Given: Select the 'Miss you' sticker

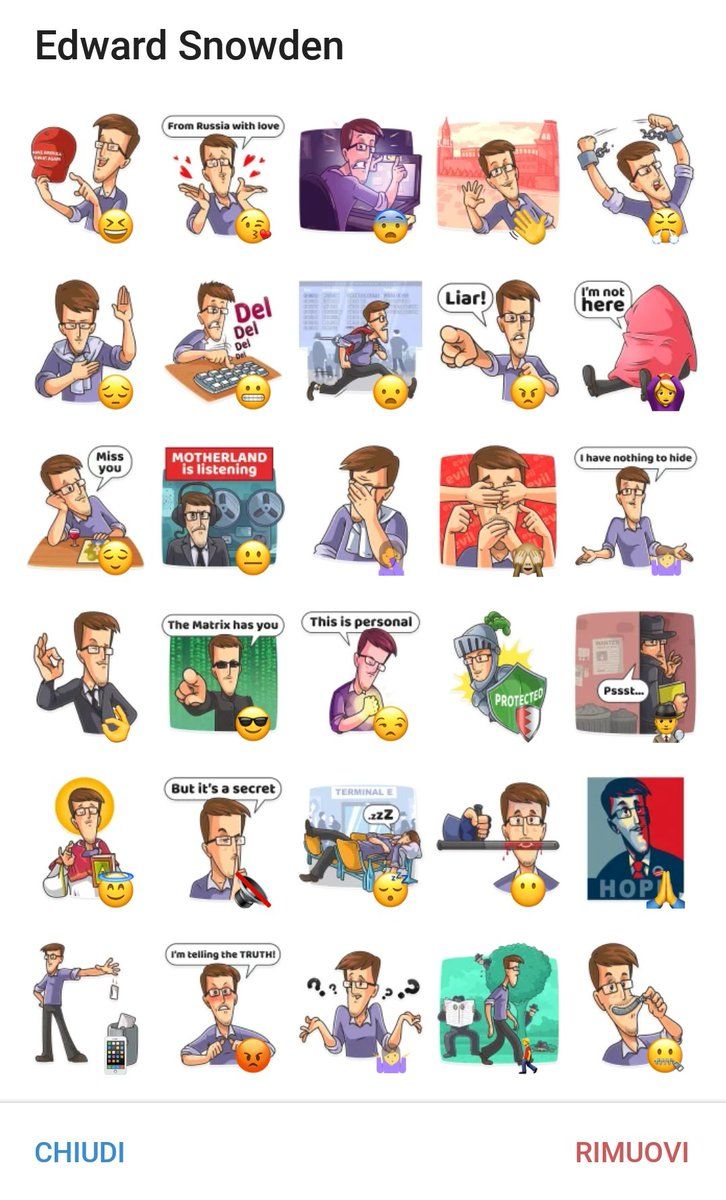Looking at the screenshot, I should [85, 510].
